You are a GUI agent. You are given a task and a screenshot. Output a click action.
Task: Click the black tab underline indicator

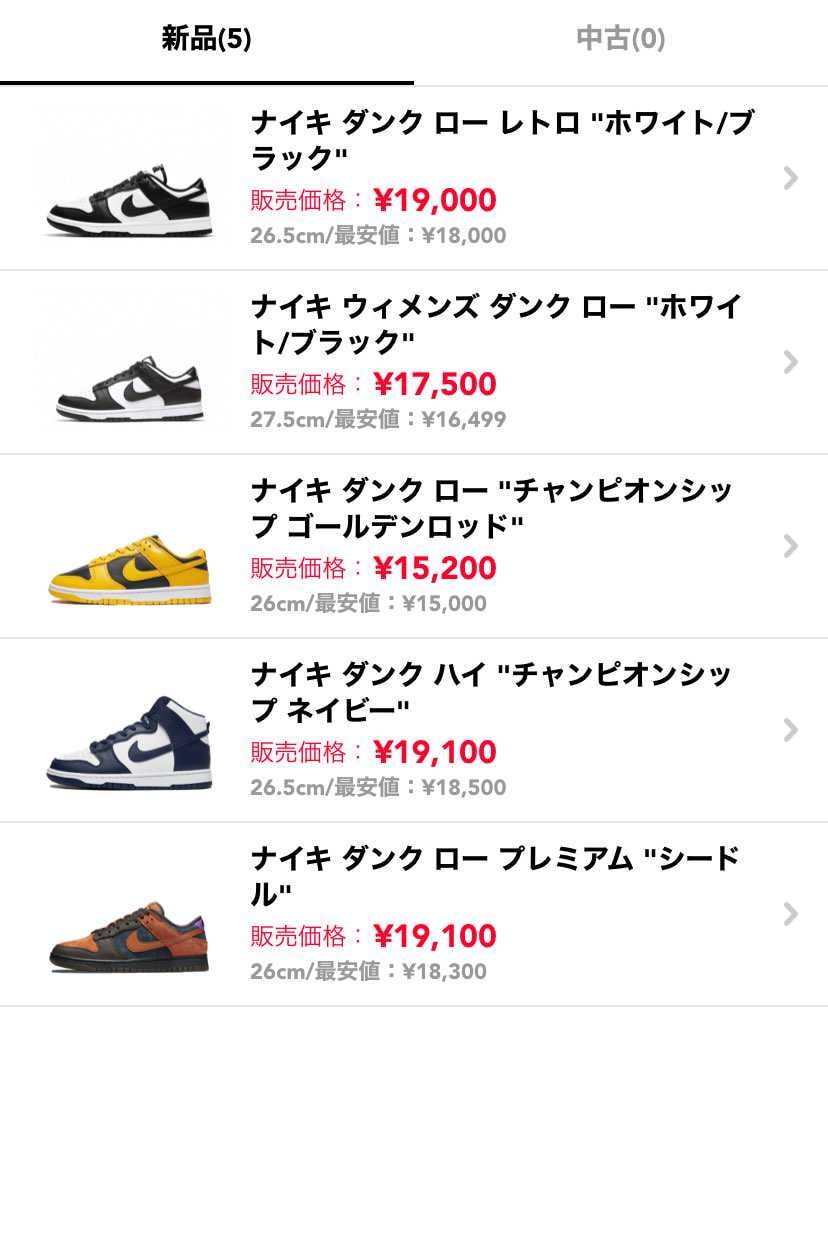pos(207,78)
